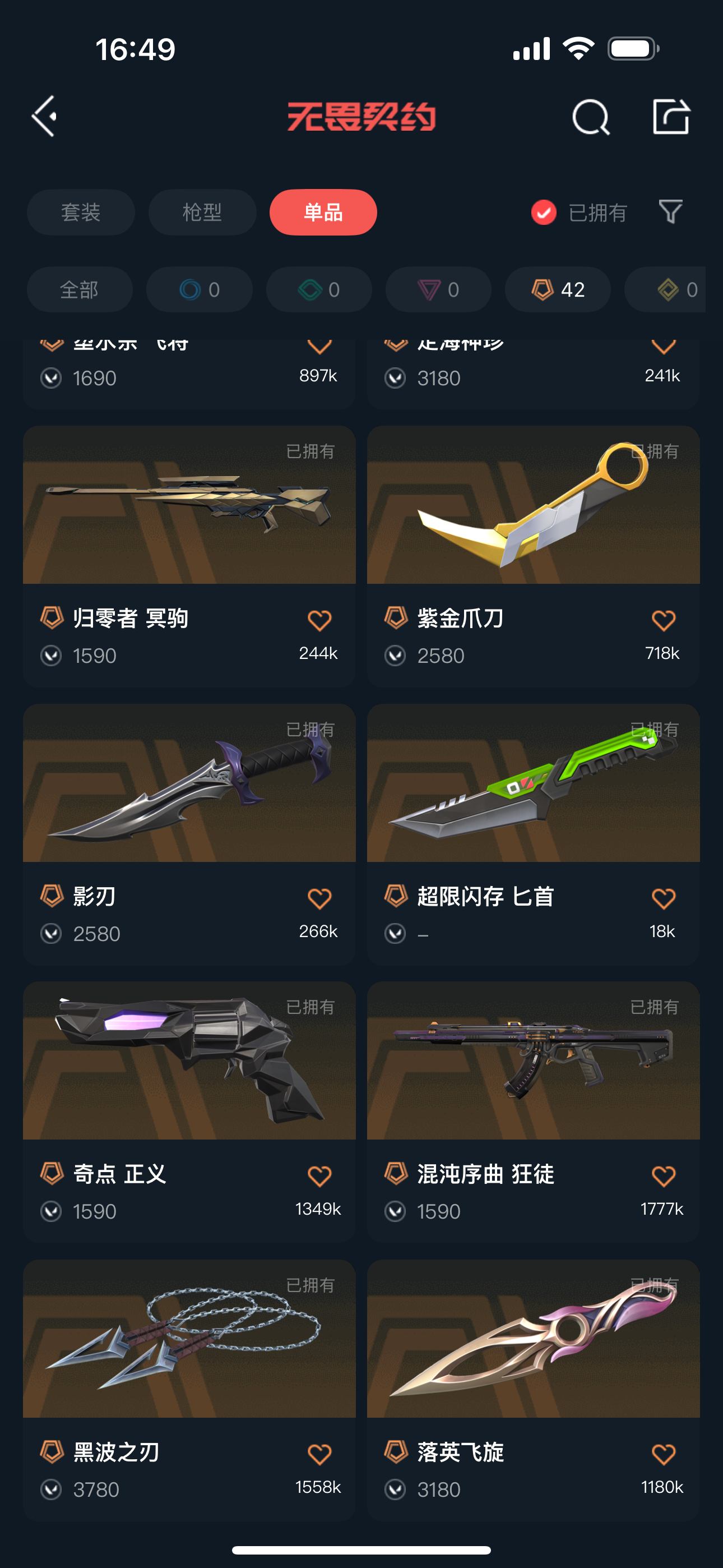Select the blue circle tier chip showing 0

pos(199,290)
